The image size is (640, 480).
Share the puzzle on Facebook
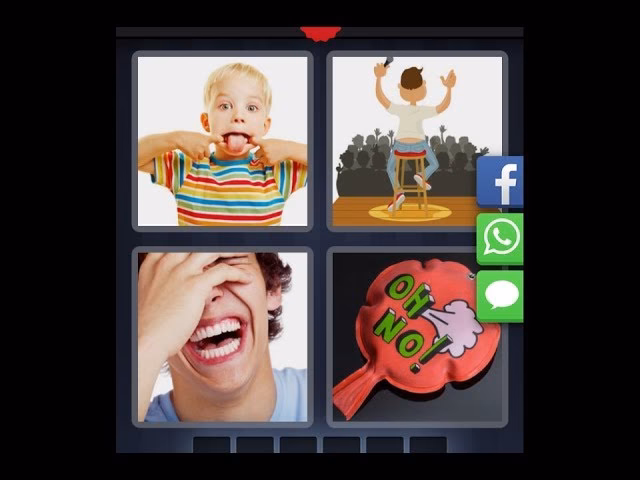(502, 181)
